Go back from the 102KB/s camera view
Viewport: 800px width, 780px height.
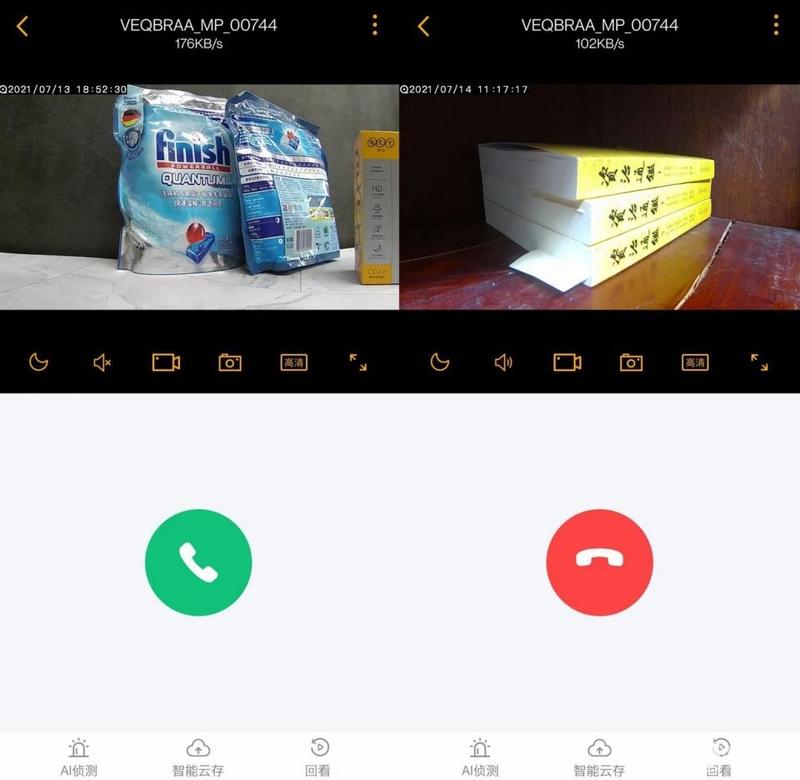424,27
